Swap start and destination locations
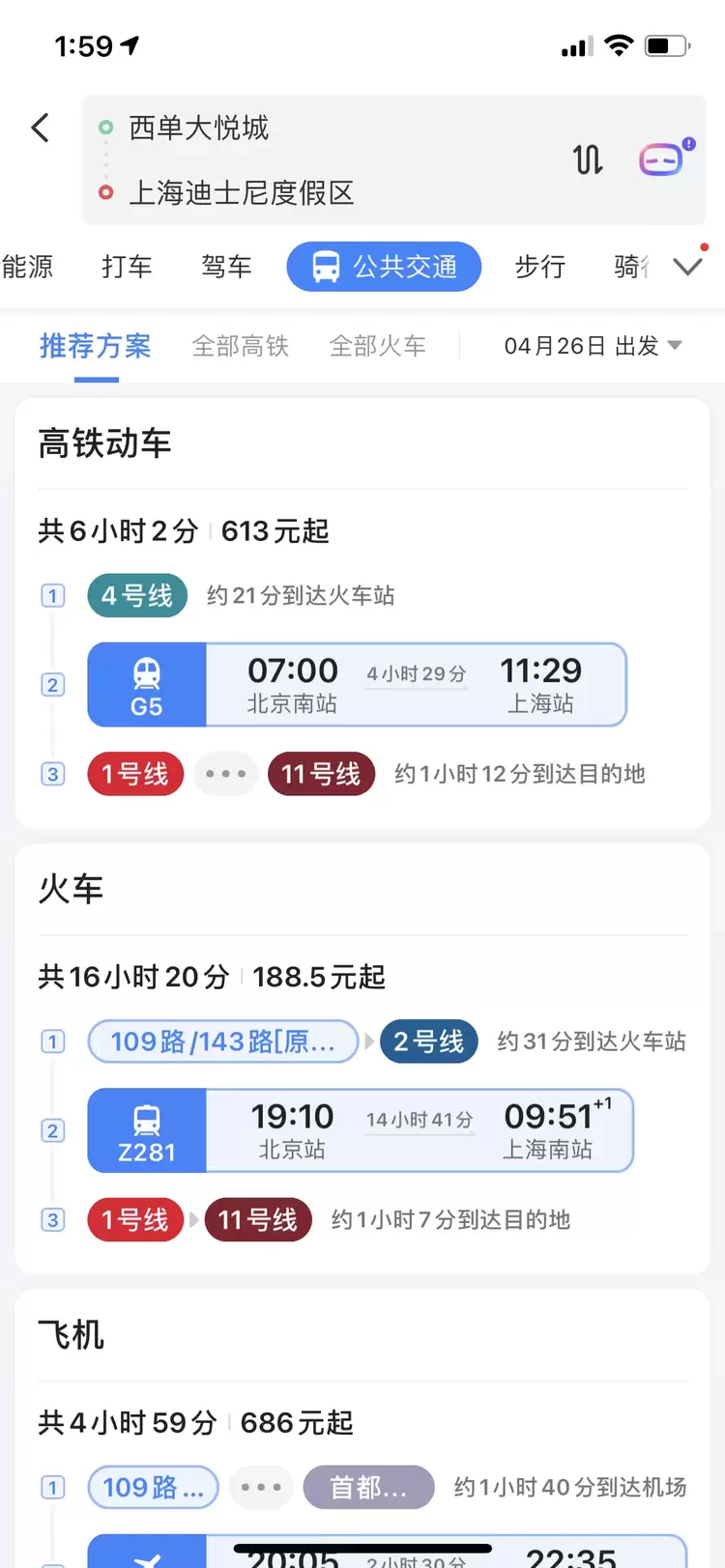The height and width of the screenshot is (1568, 725). [x=587, y=159]
